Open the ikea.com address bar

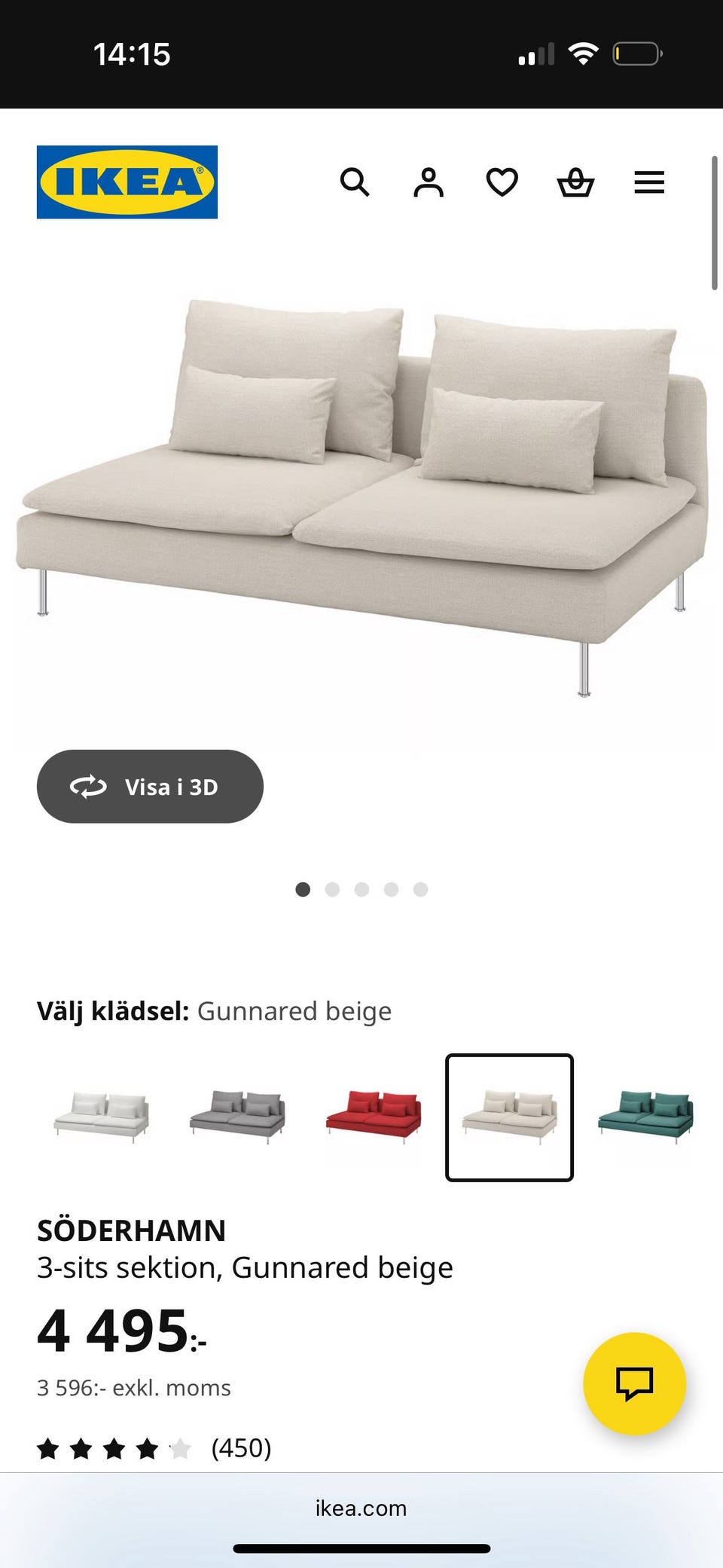pos(361,1508)
